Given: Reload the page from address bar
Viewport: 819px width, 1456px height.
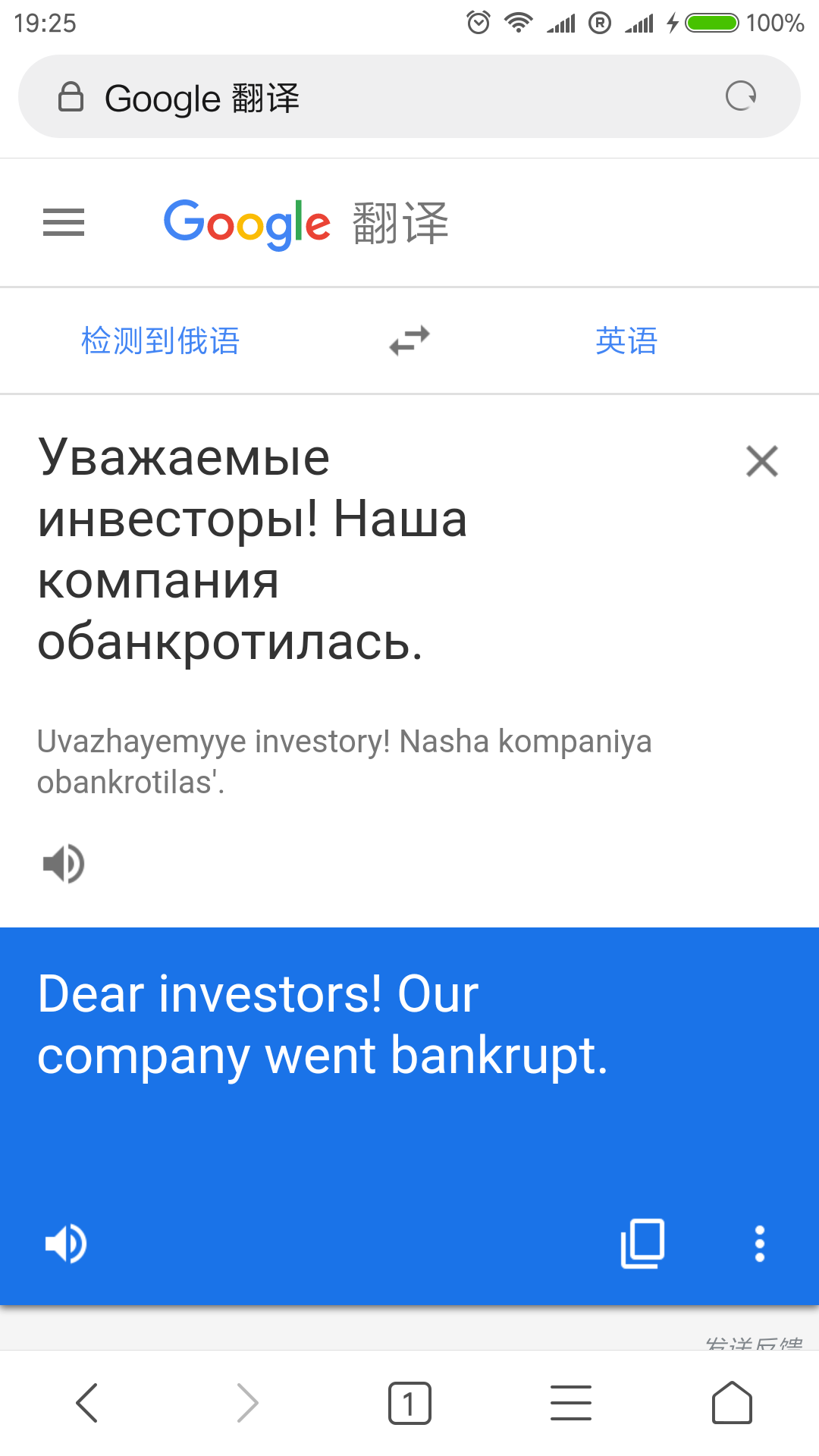Looking at the screenshot, I should pos(740,96).
